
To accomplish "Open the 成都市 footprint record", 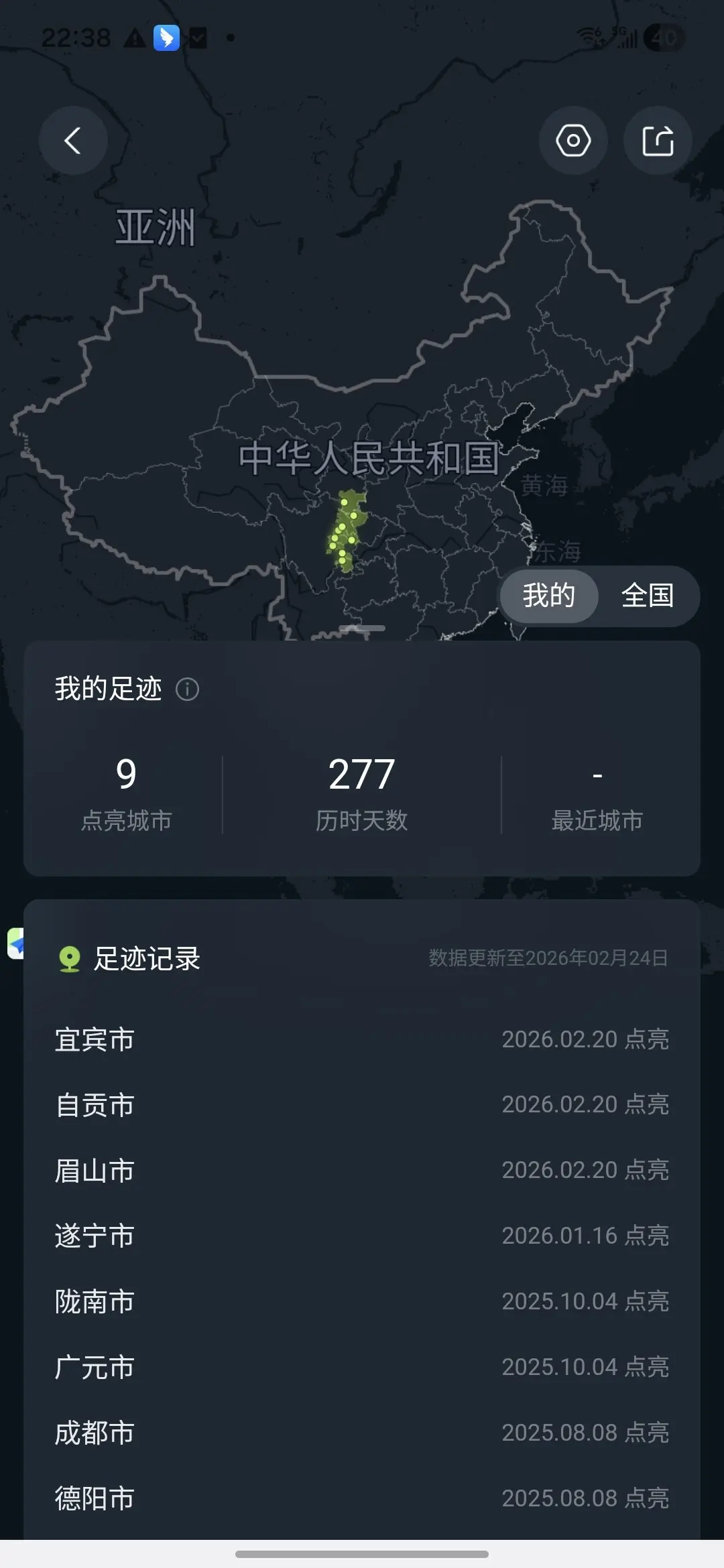I will [x=362, y=1433].
